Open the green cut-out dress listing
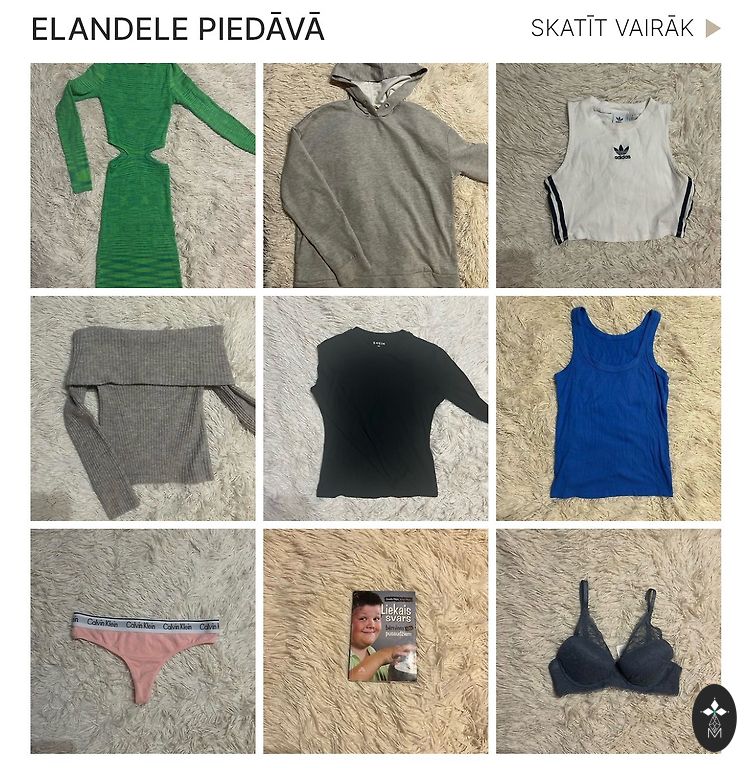This screenshot has height=768, width=753. [x=142, y=175]
